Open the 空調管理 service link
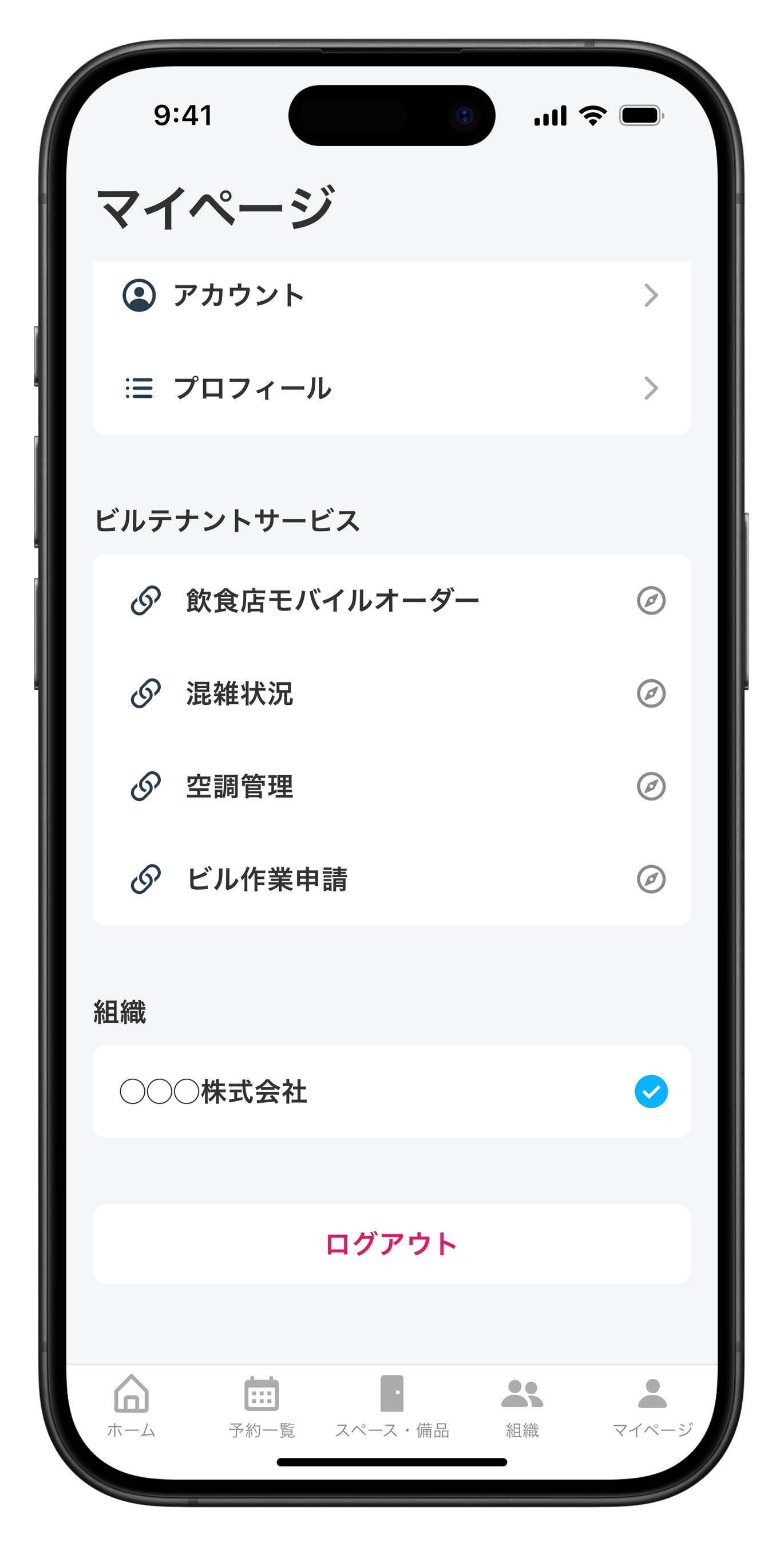 coord(391,786)
